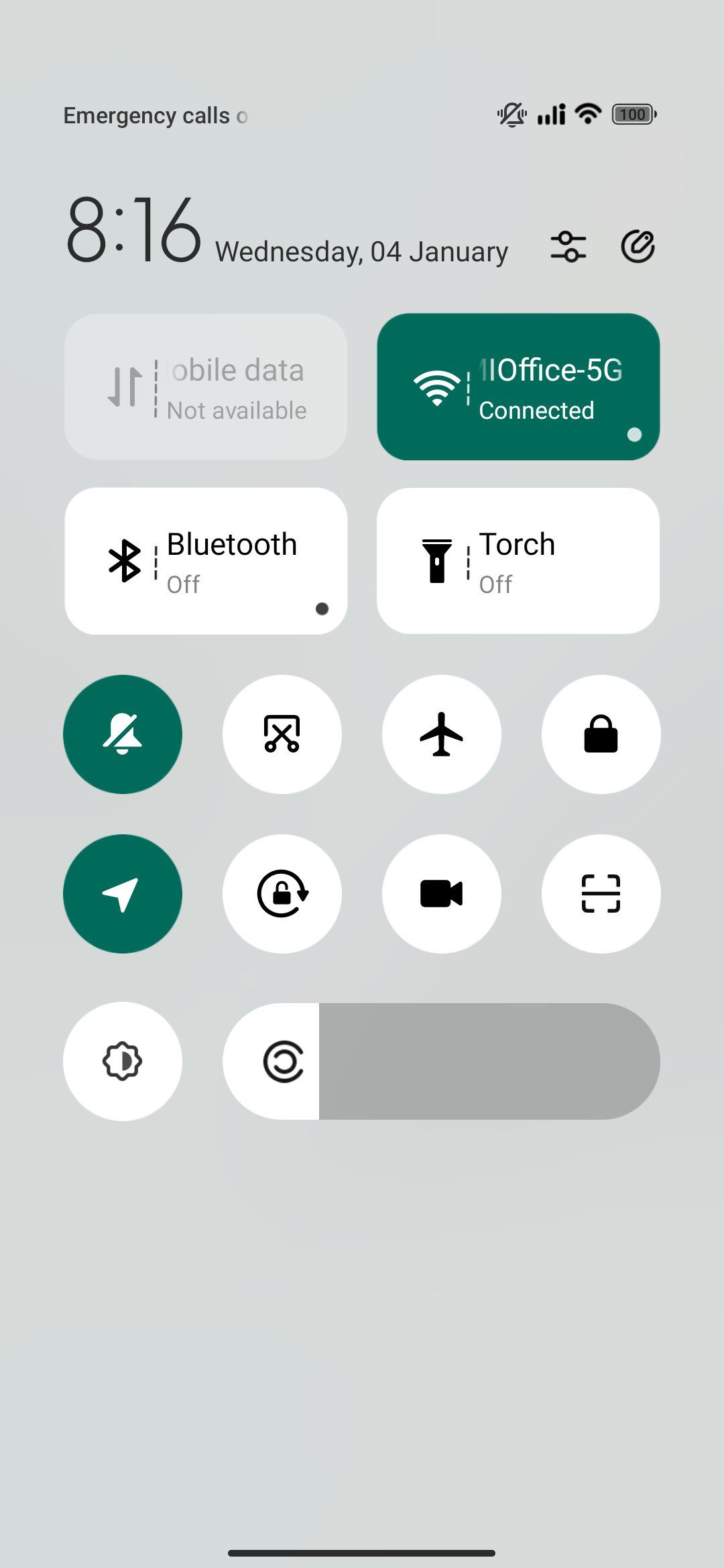Turn on Bluetooth
This screenshot has width=724, height=1568.
206,561
